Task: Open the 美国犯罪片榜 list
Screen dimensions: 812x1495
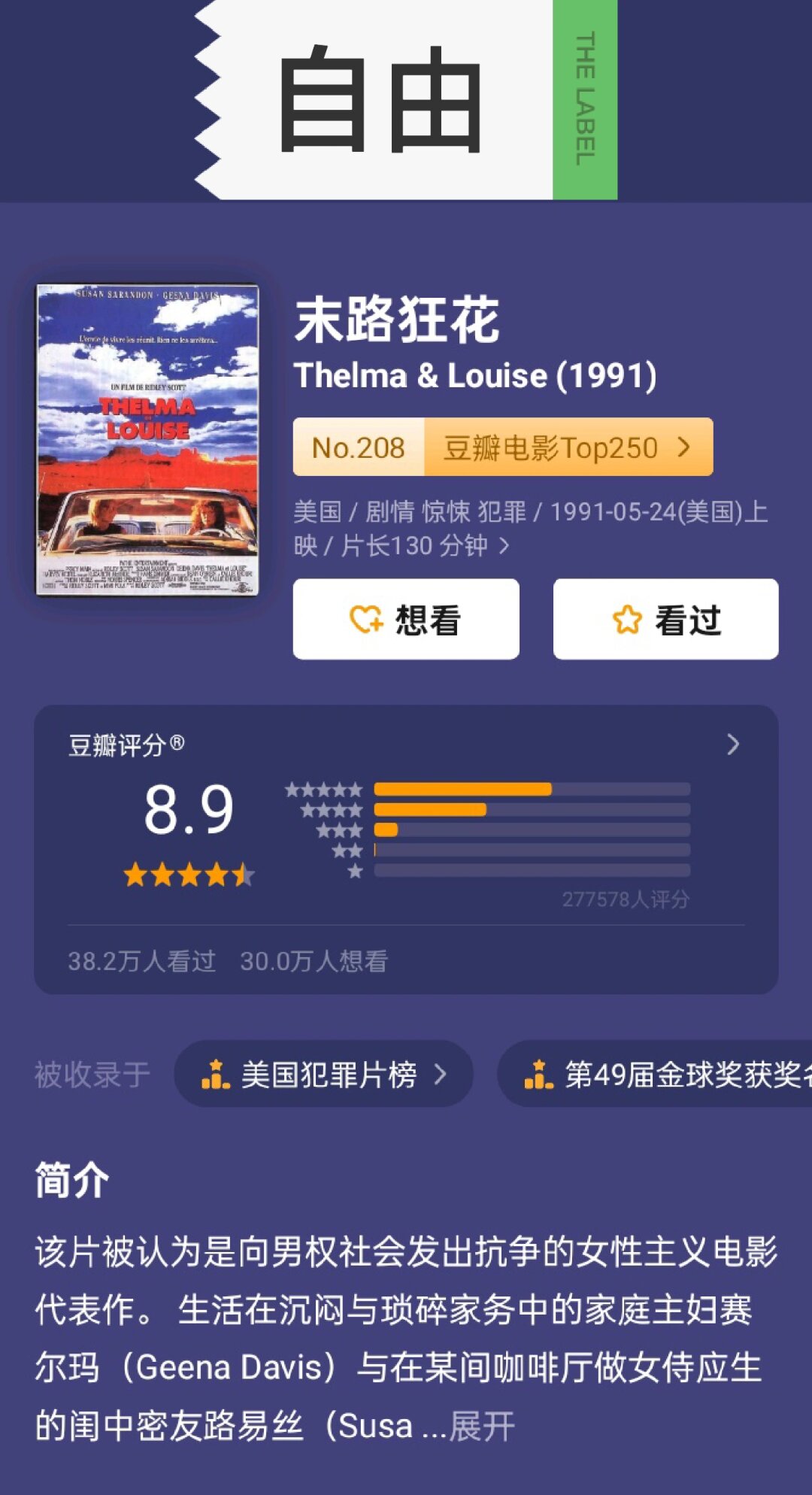Action: point(324,1074)
